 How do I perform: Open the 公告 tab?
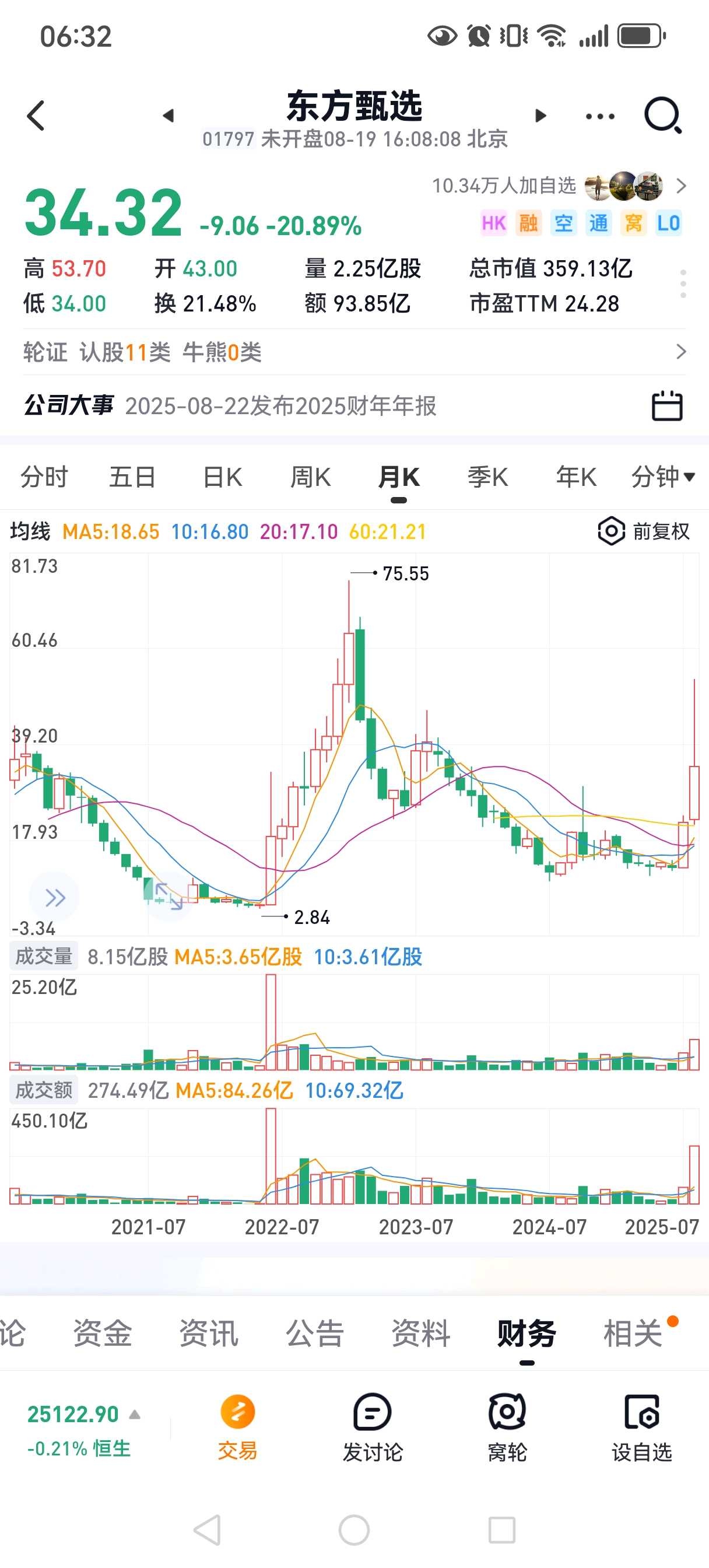[315, 1333]
